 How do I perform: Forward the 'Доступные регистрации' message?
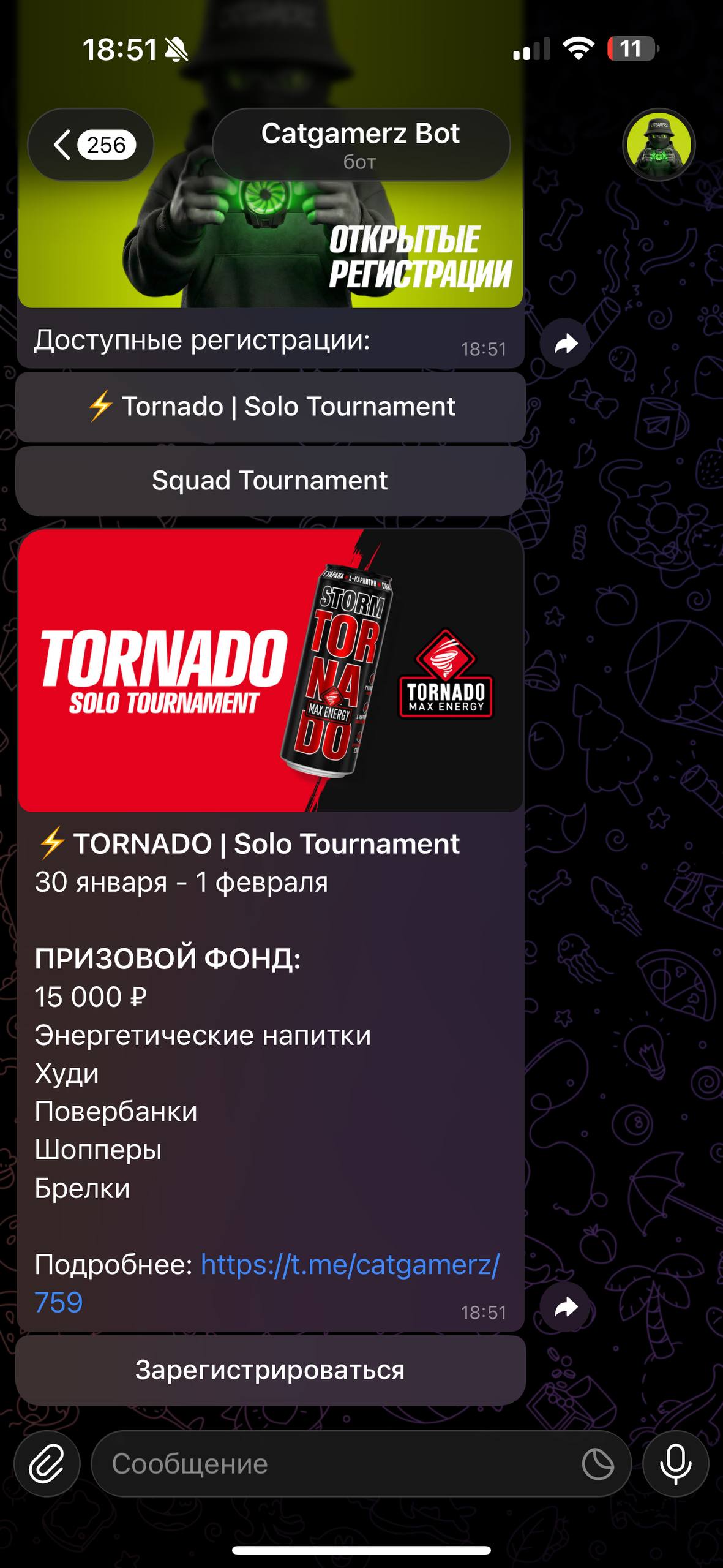[565, 344]
